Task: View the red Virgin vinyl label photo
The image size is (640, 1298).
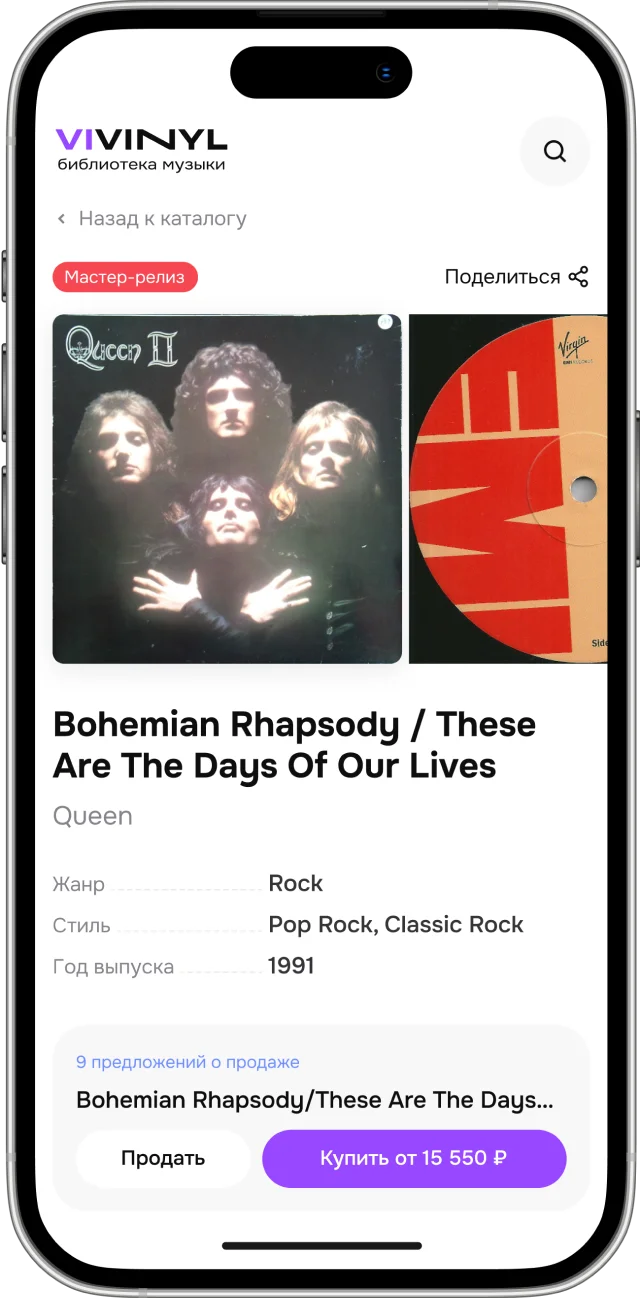Action: [508, 488]
